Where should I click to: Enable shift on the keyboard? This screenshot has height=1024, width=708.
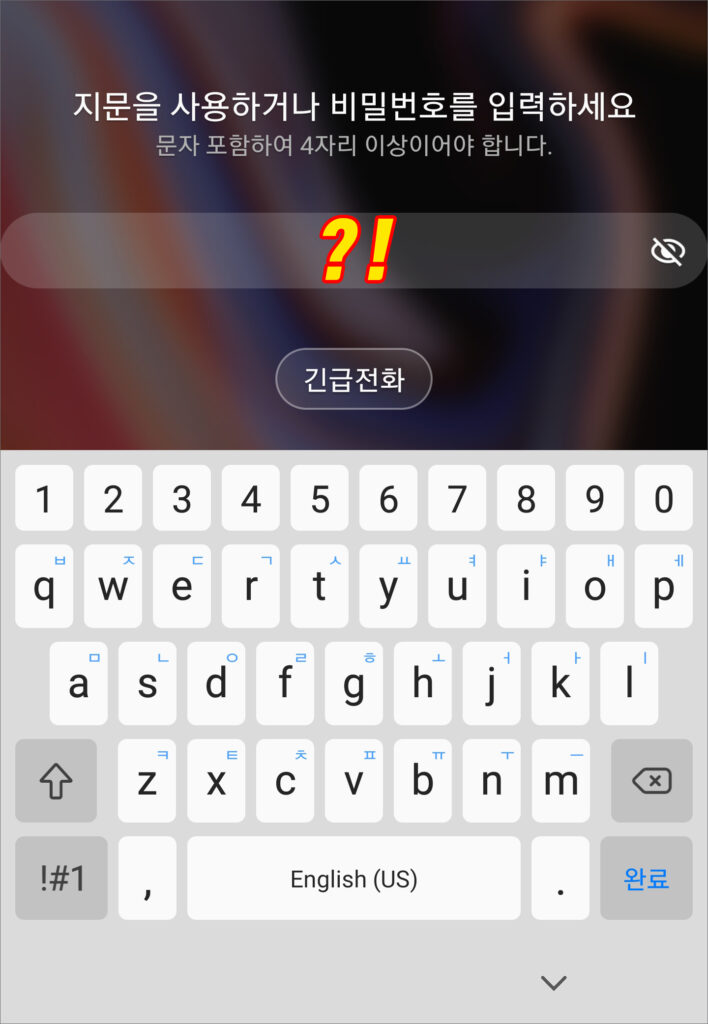click(x=56, y=781)
